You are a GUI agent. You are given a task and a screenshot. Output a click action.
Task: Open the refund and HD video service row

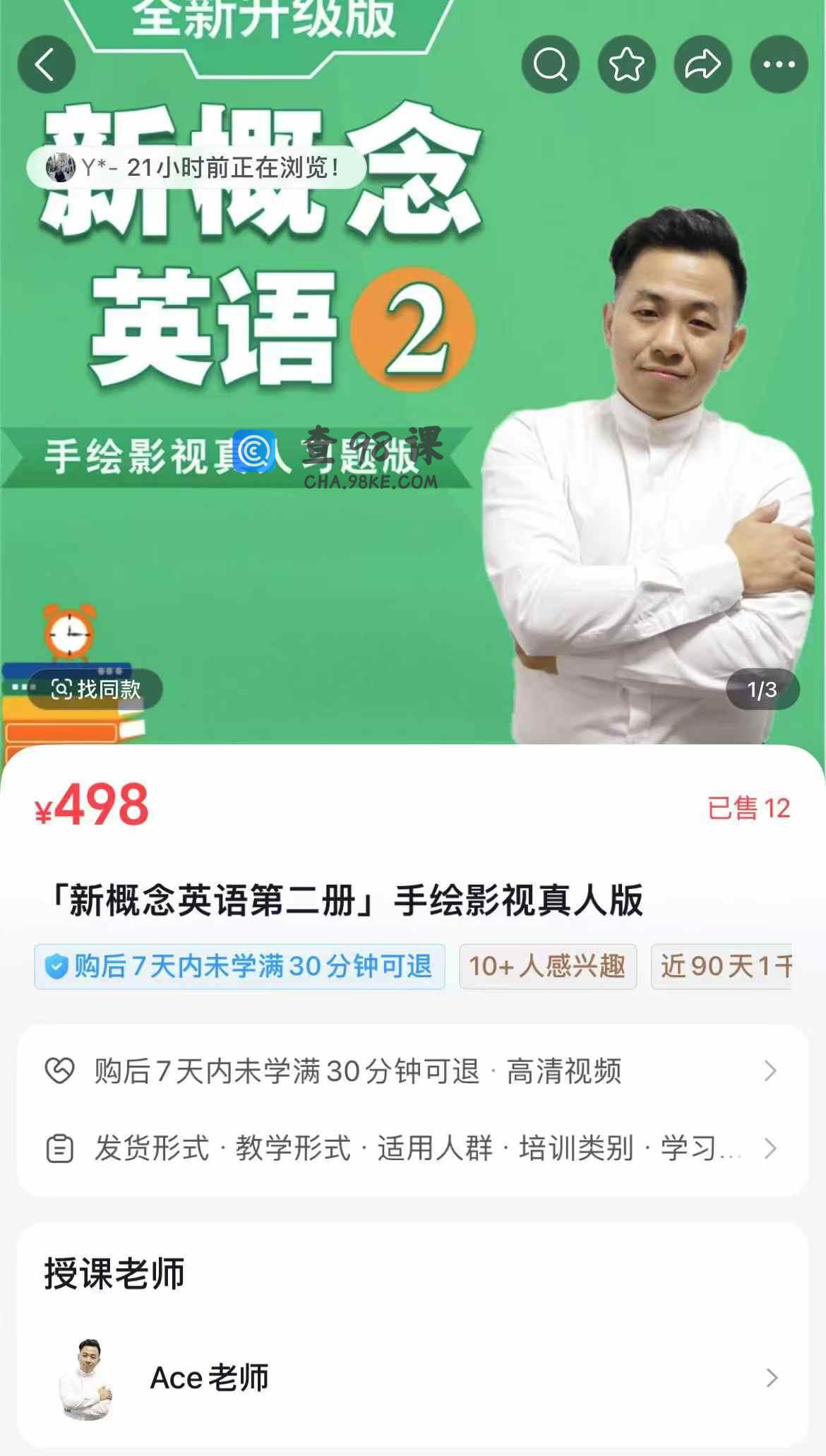pos(412,1071)
